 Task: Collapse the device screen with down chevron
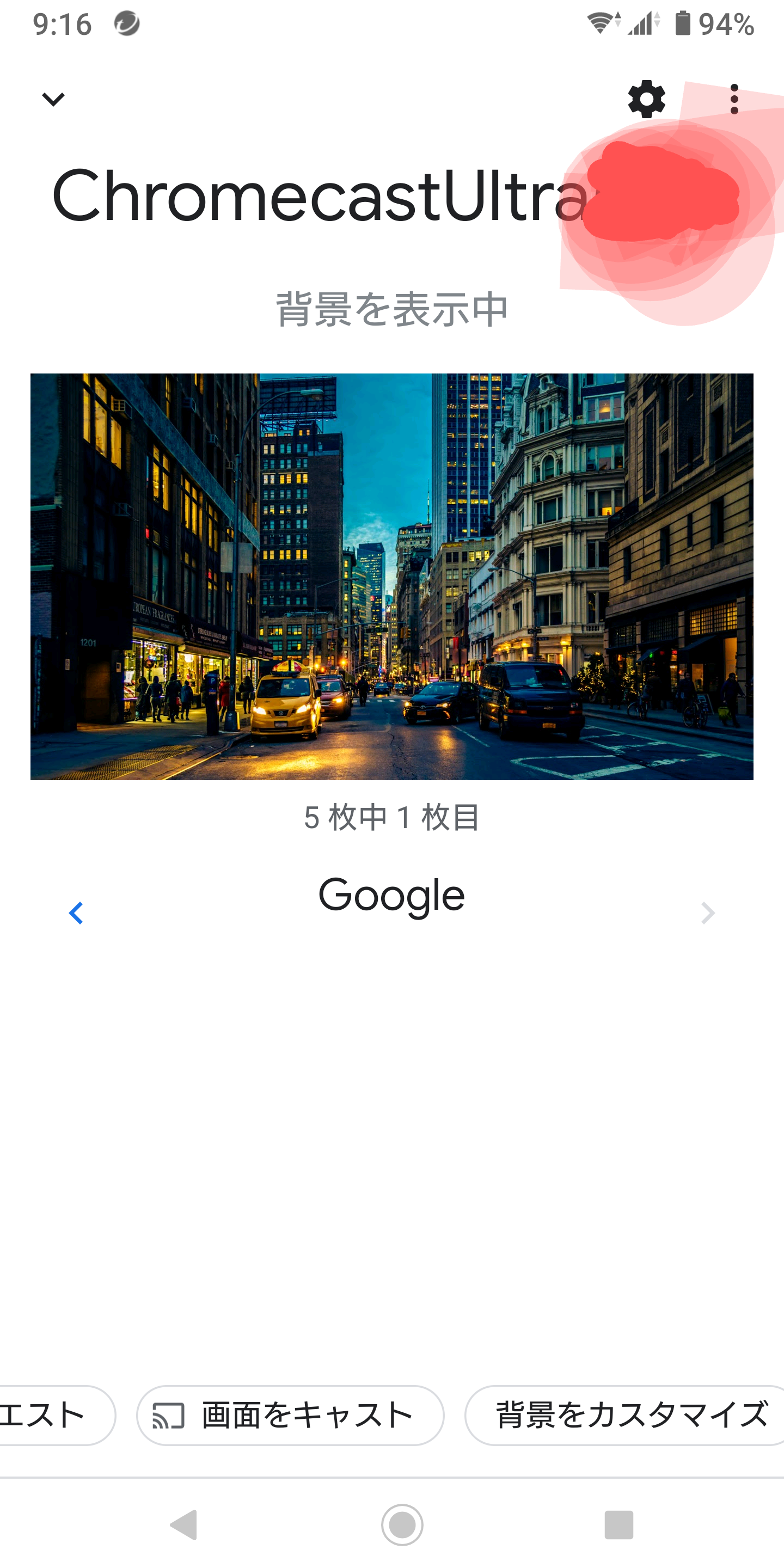(53, 99)
